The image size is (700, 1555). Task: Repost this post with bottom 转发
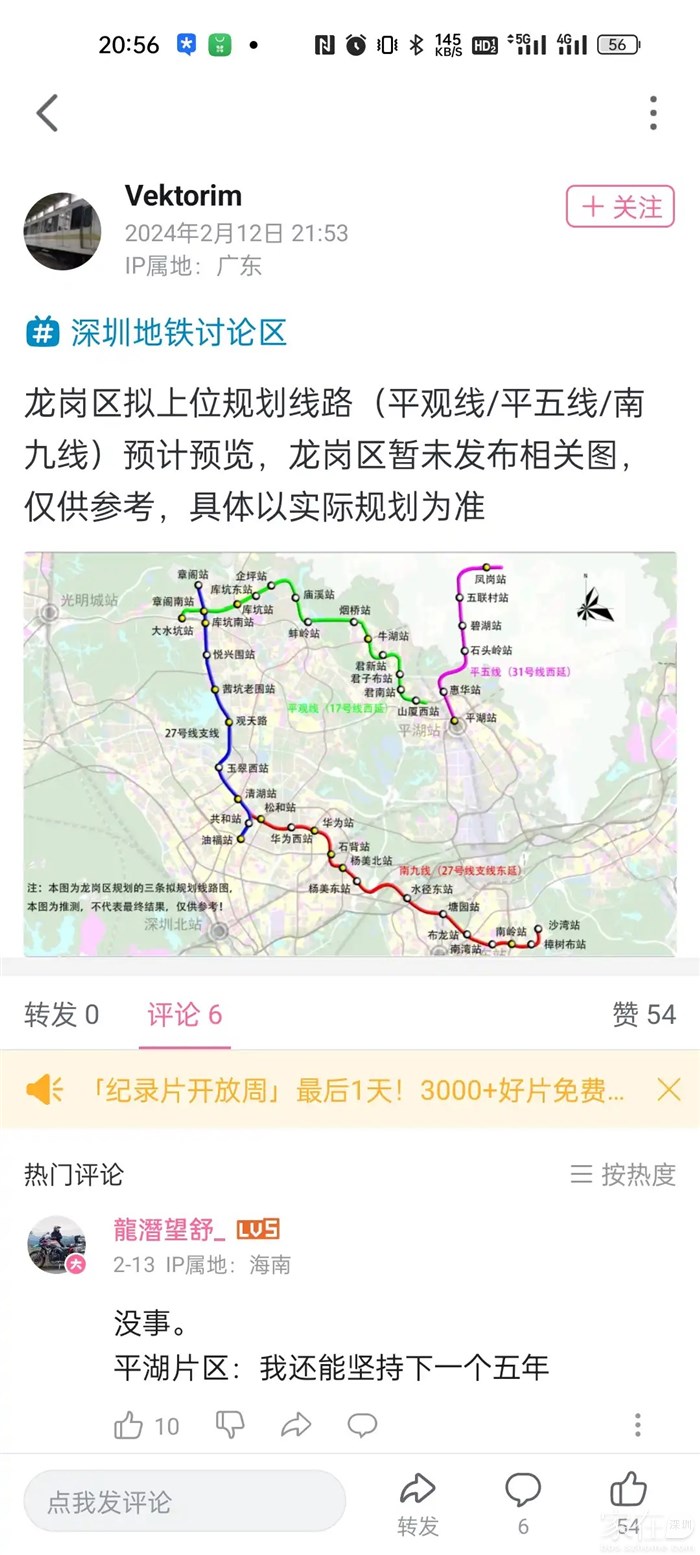click(418, 1503)
